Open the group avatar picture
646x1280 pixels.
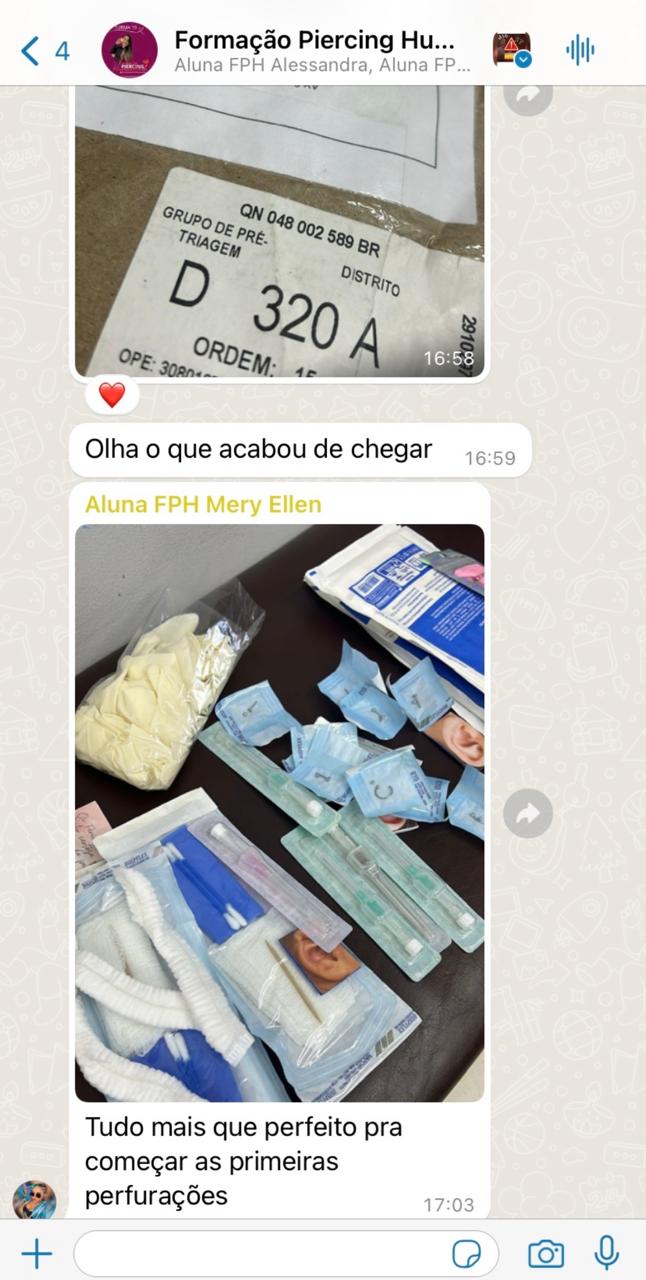tap(130, 51)
